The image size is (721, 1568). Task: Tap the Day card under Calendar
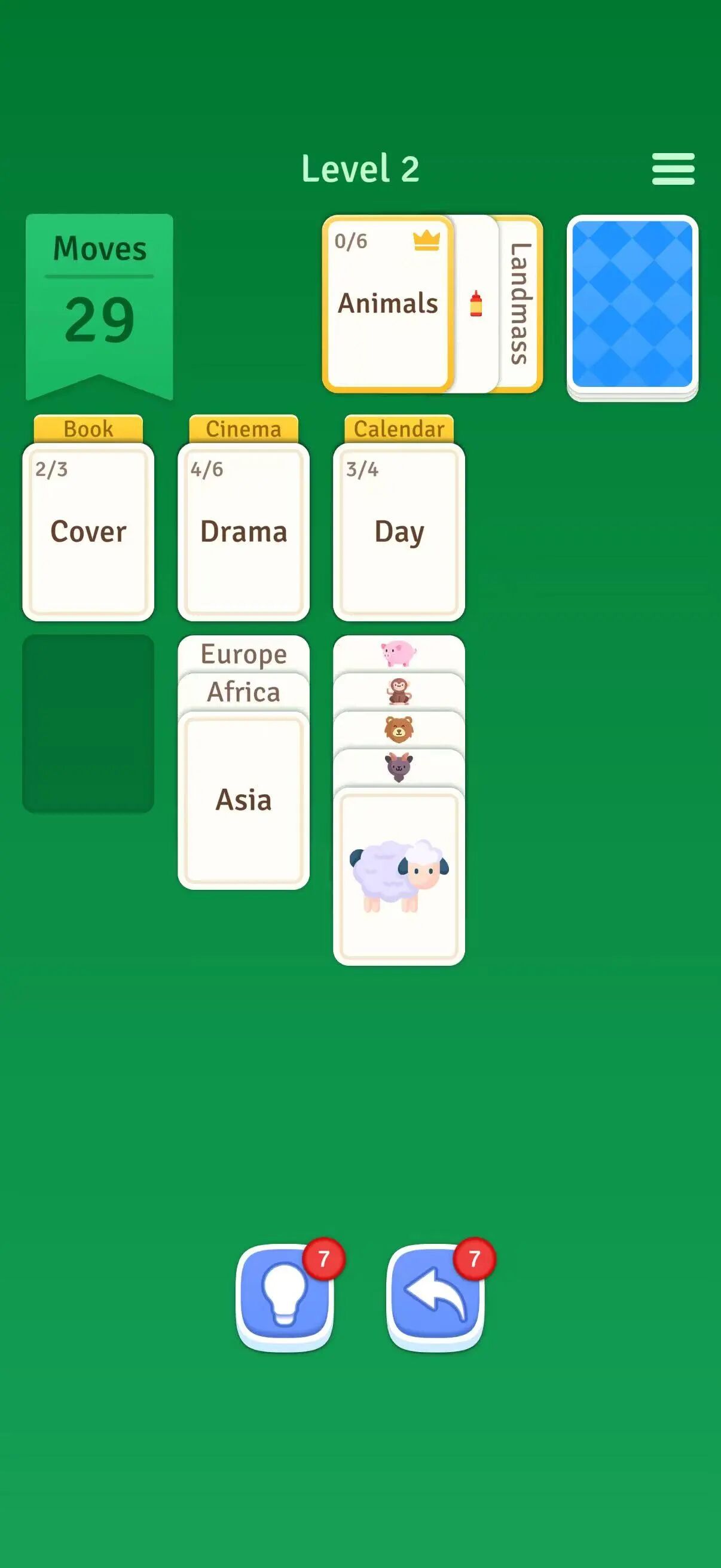pos(399,532)
